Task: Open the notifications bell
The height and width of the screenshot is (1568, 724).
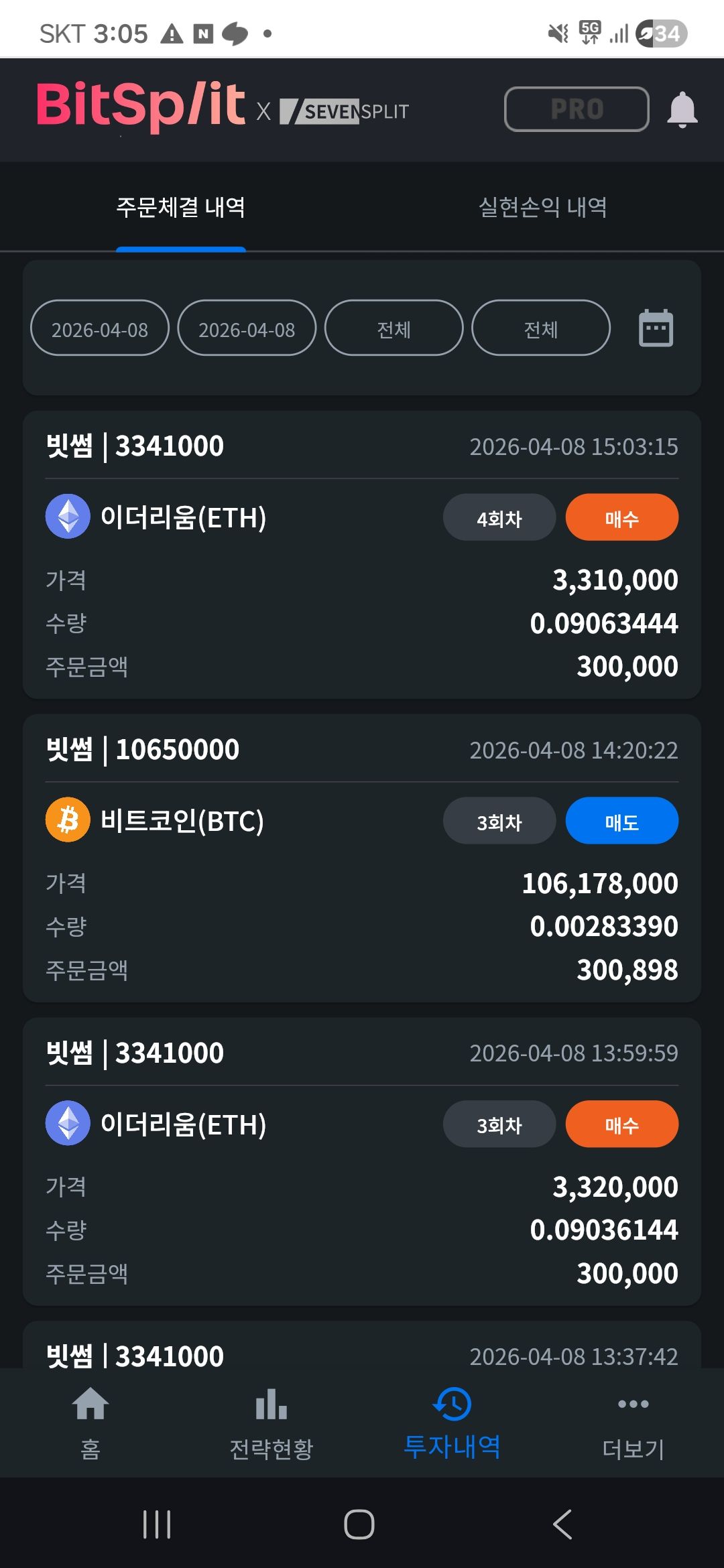Action: pyautogui.click(x=682, y=109)
